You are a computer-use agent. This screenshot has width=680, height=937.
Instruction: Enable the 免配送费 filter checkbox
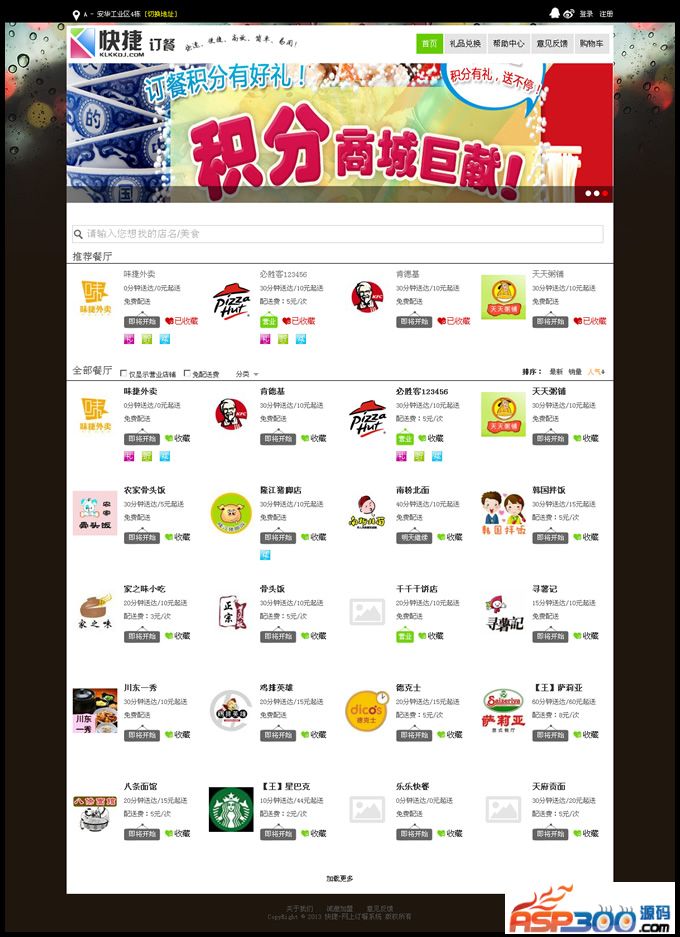tap(187, 374)
